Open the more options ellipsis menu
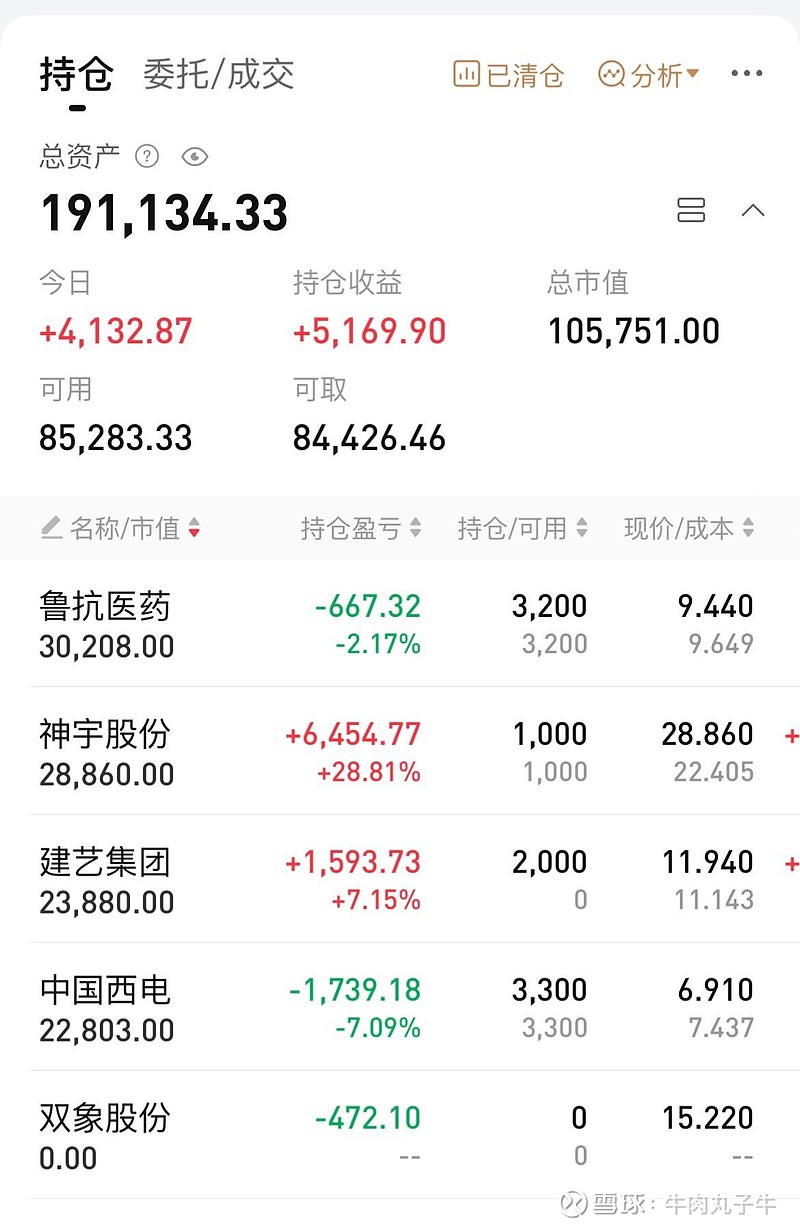The height and width of the screenshot is (1229, 800). 747,72
